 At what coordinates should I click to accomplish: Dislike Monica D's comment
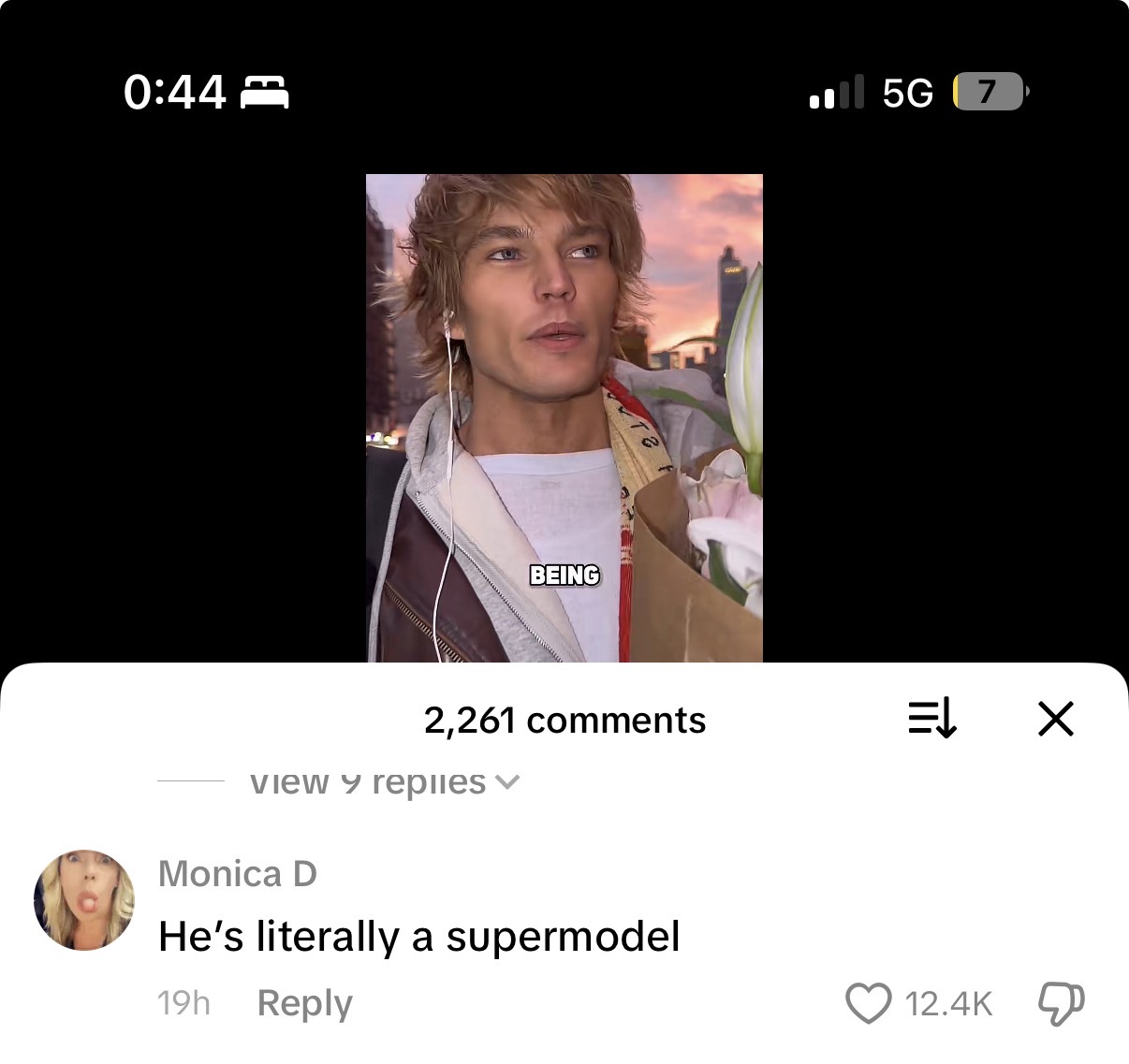(x=1061, y=1004)
